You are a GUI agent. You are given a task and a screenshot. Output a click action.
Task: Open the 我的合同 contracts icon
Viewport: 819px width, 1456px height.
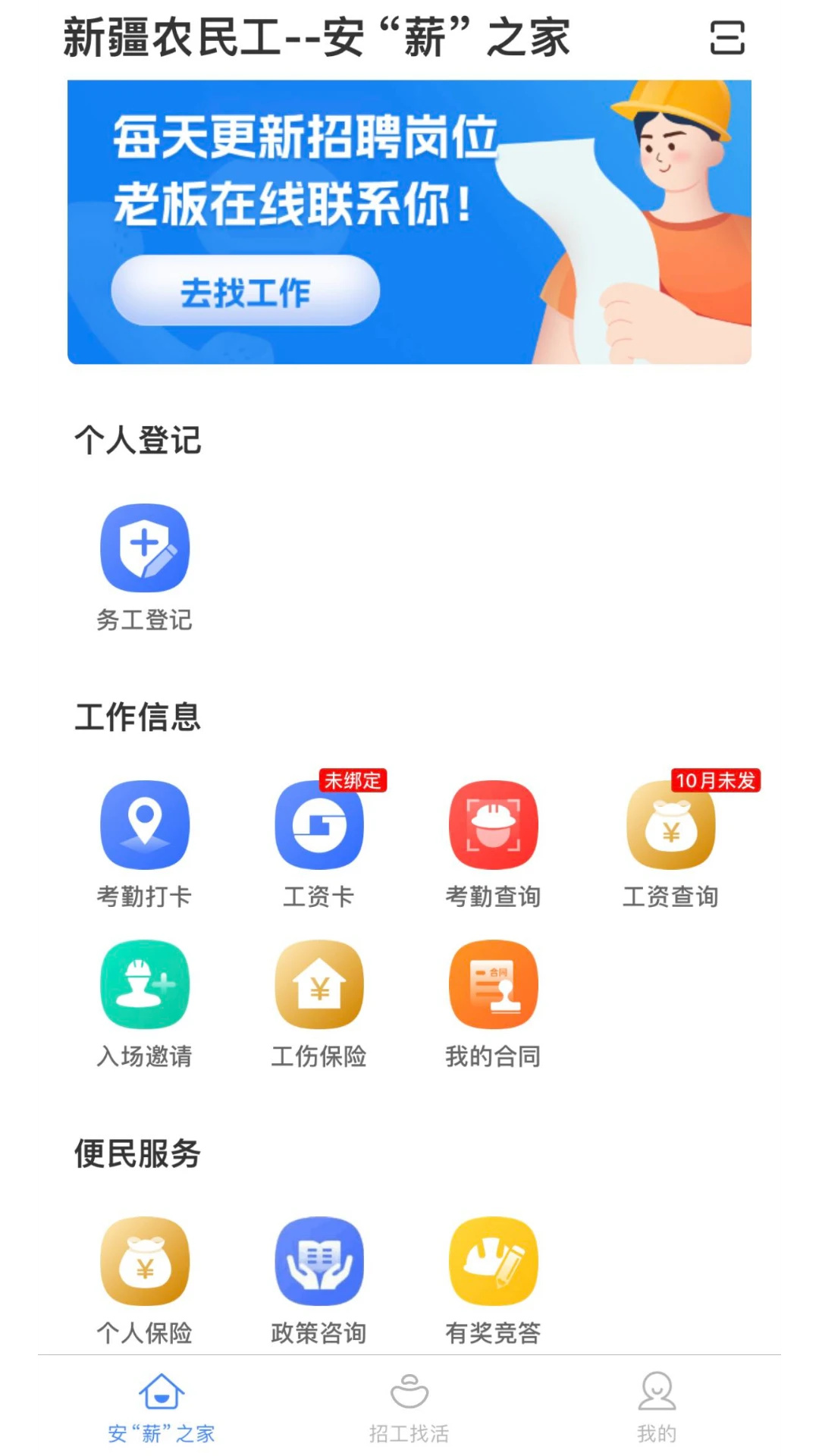[x=494, y=984]
